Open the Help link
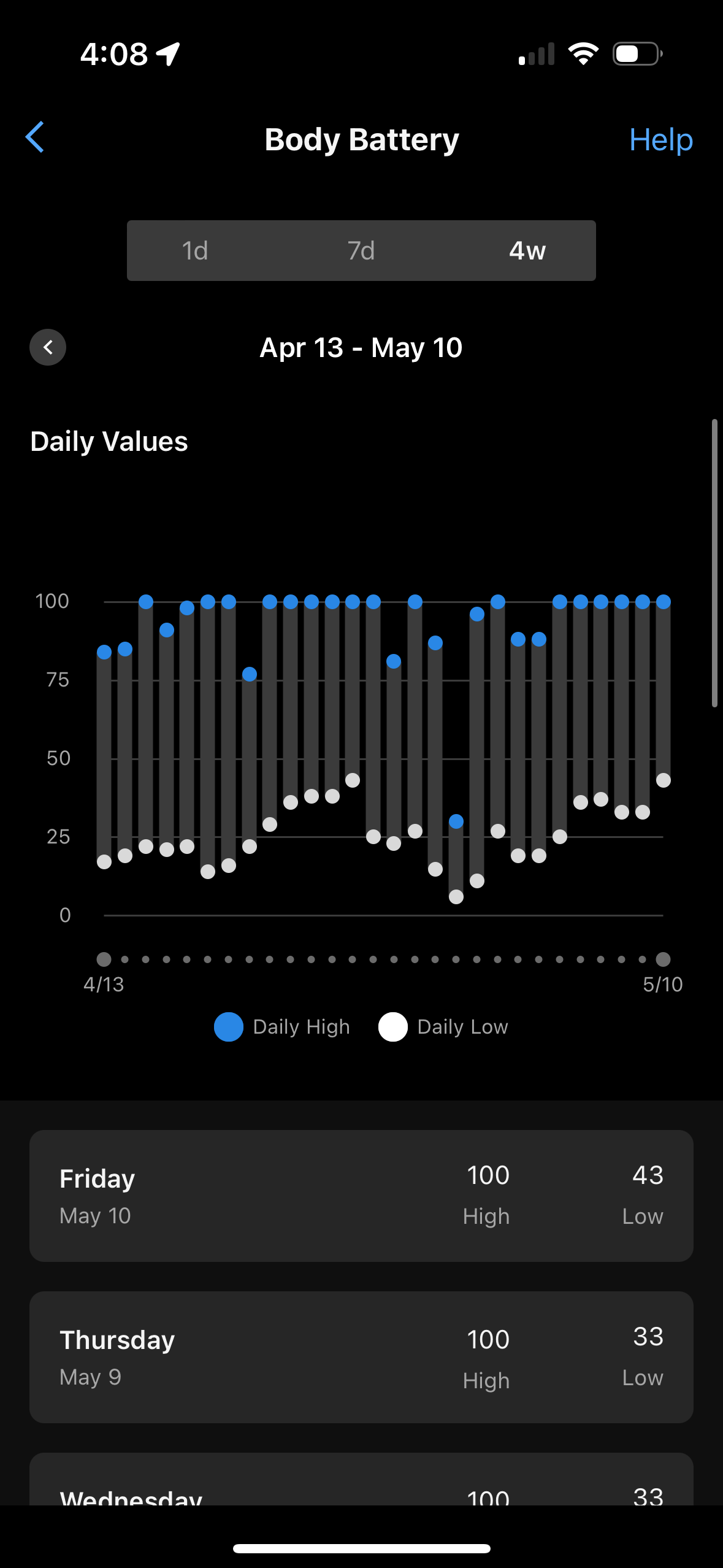This screenshot has width=723, height=1568. click(x=660, y=140)
